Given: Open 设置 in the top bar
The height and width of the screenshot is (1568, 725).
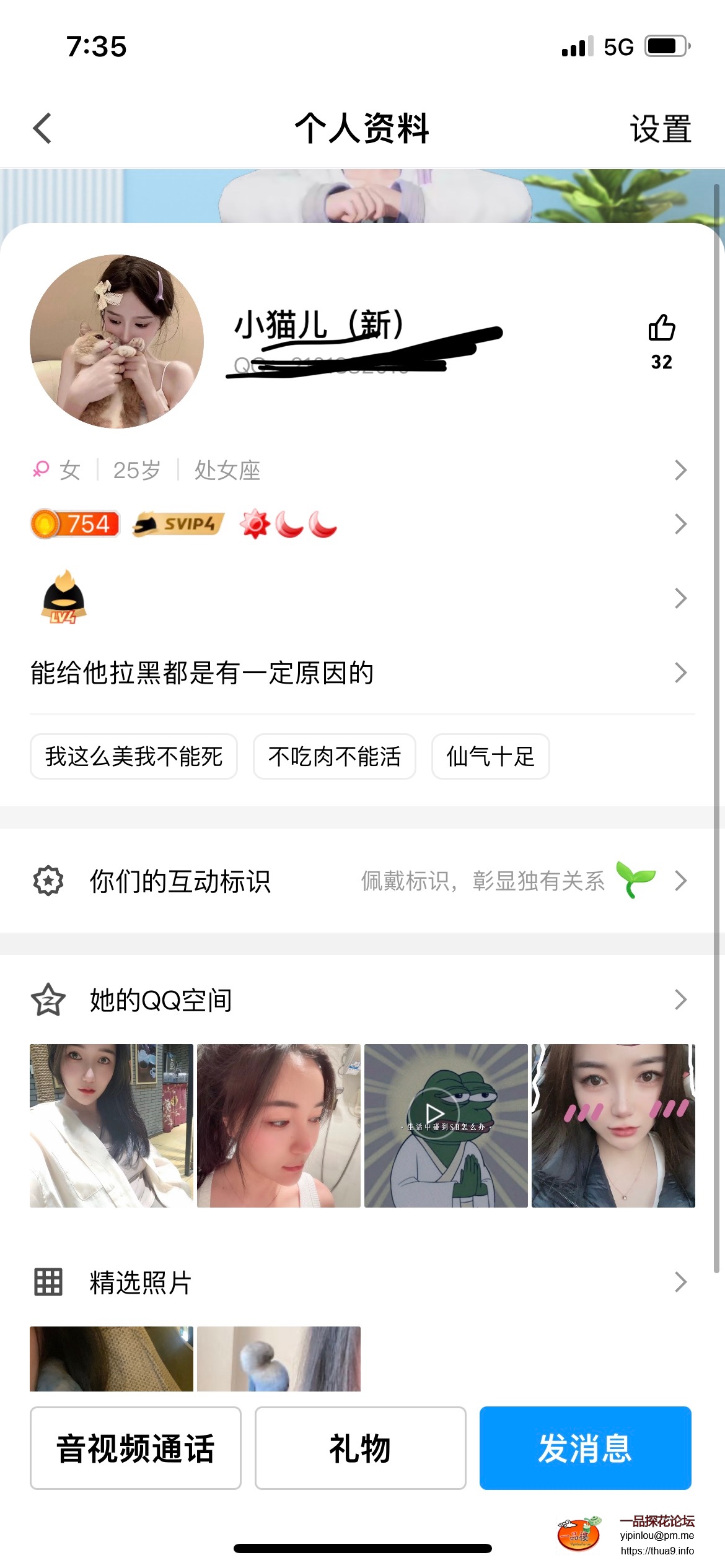Looking at the screenshot, I should tap(660, 129).
